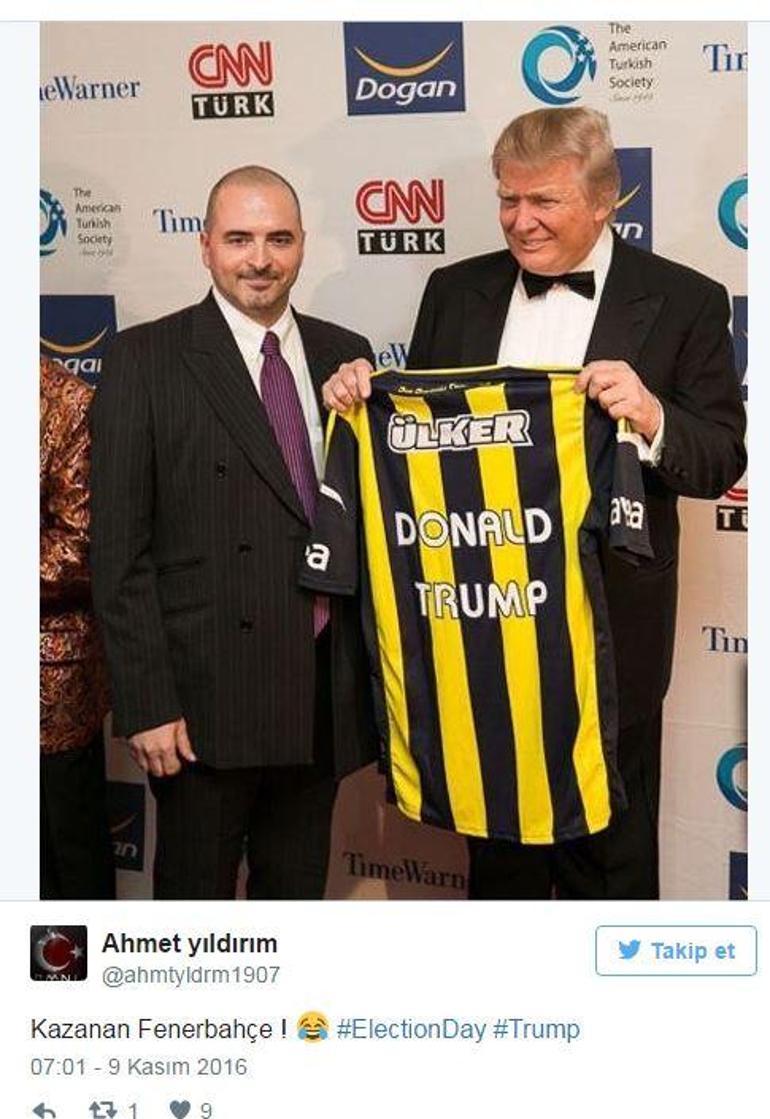
Task: Open the #Trump hashtag
Action: coord(536,1029)
